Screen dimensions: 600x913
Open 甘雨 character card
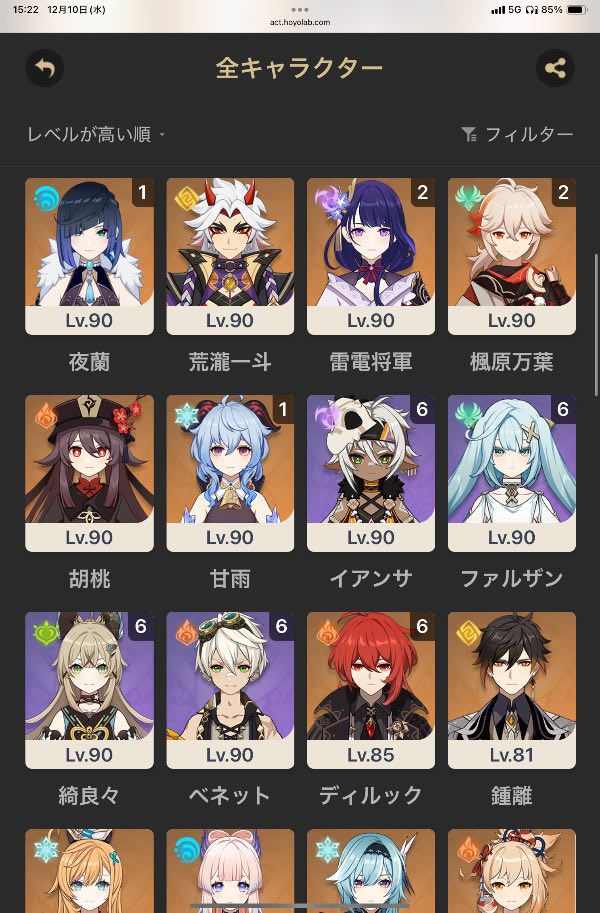tap(230, 473)
